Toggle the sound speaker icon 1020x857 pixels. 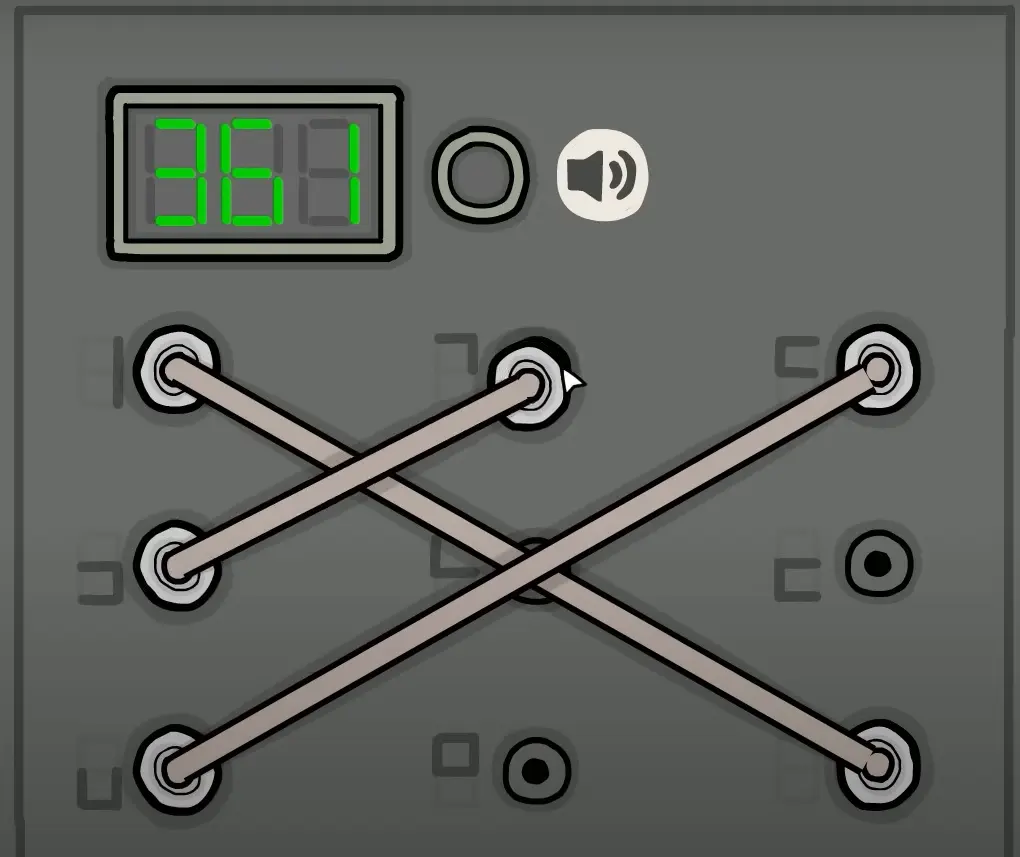tap(602, 177)
